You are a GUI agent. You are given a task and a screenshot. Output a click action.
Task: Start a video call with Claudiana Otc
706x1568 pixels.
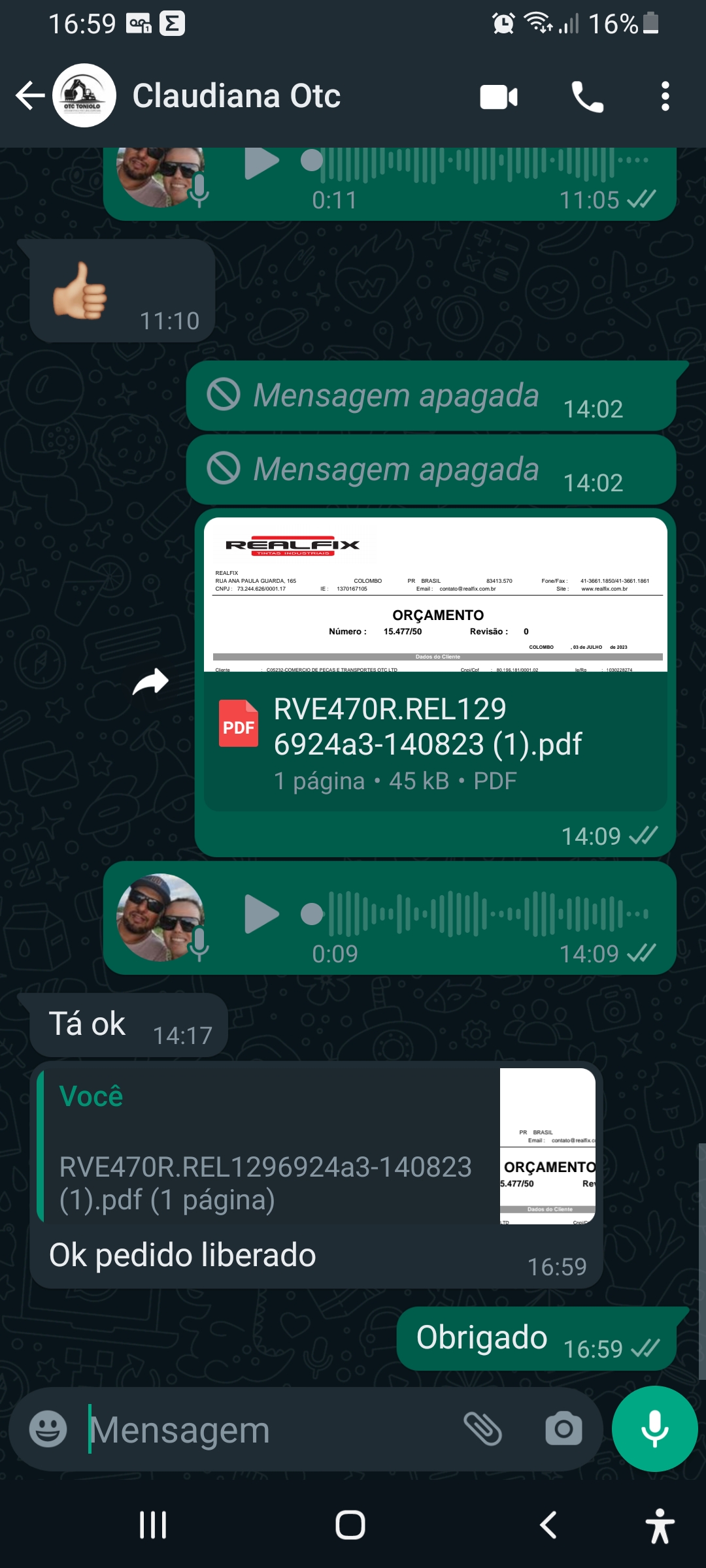498,97
